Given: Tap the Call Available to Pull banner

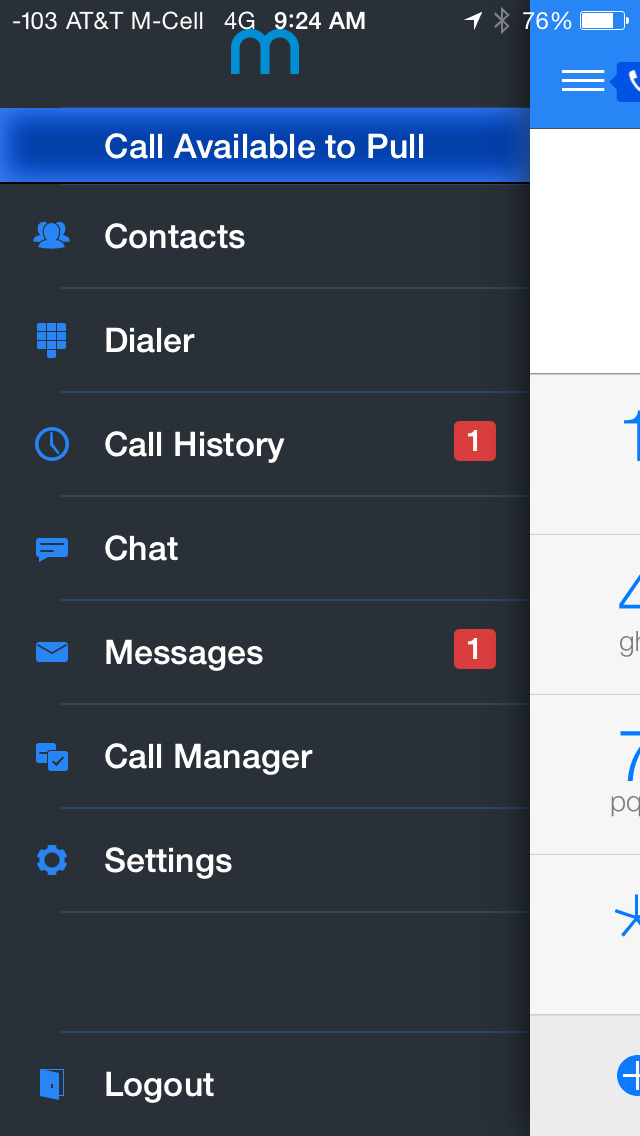Looking at the screenshot, I should (265, 146).
